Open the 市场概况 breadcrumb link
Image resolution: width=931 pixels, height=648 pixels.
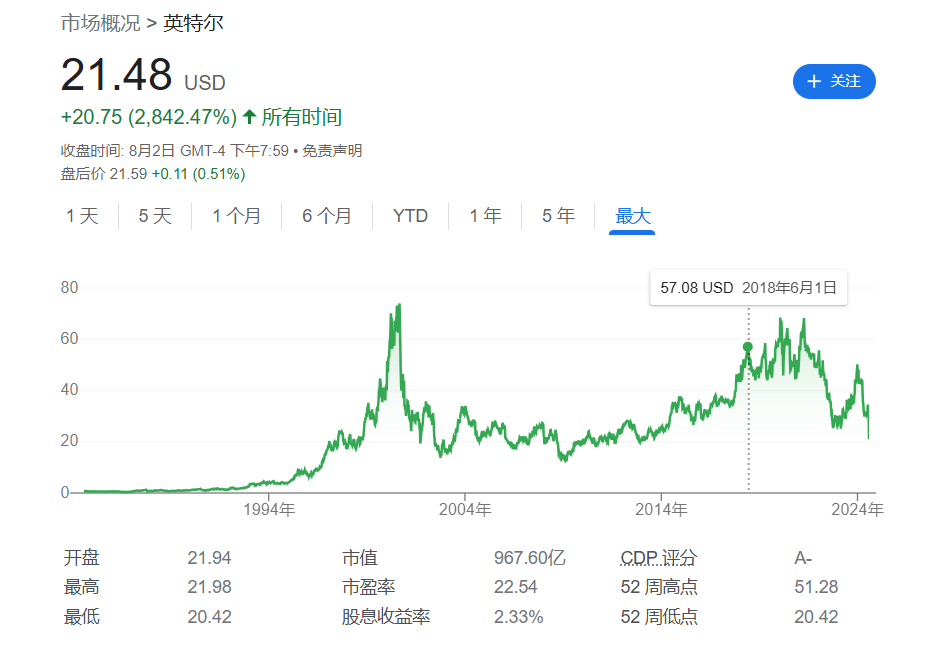pos(100,22)
